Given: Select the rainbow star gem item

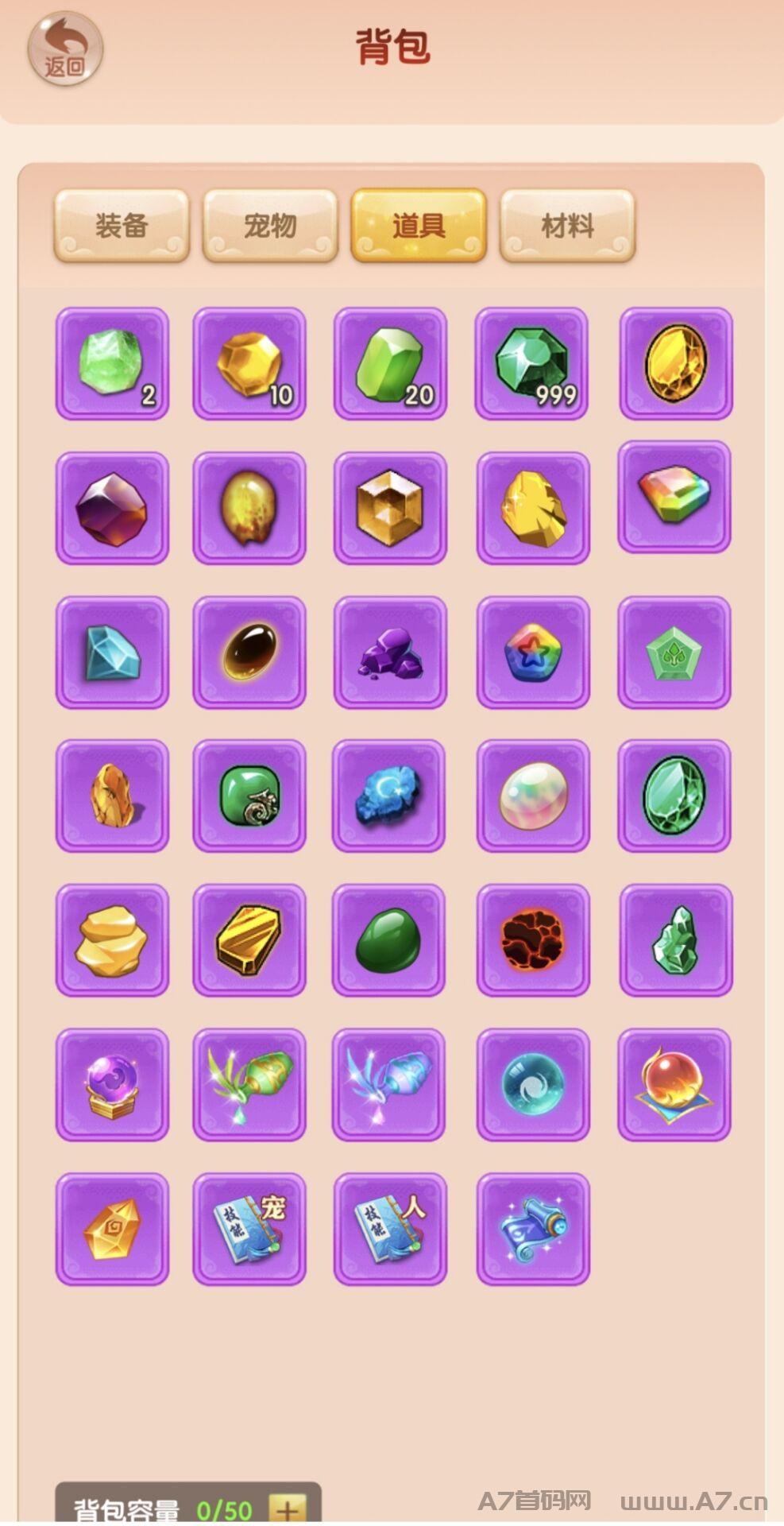Looking at the screenshot, I should (532, 652).
